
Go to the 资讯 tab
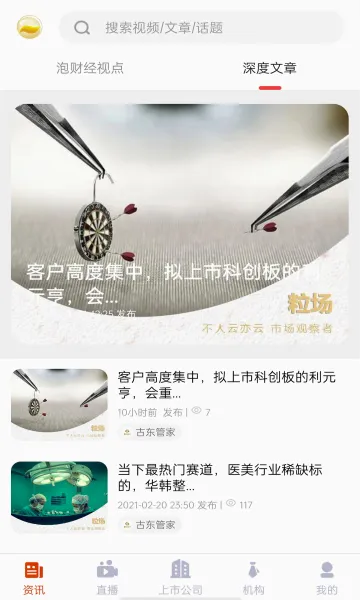(34, 578)
